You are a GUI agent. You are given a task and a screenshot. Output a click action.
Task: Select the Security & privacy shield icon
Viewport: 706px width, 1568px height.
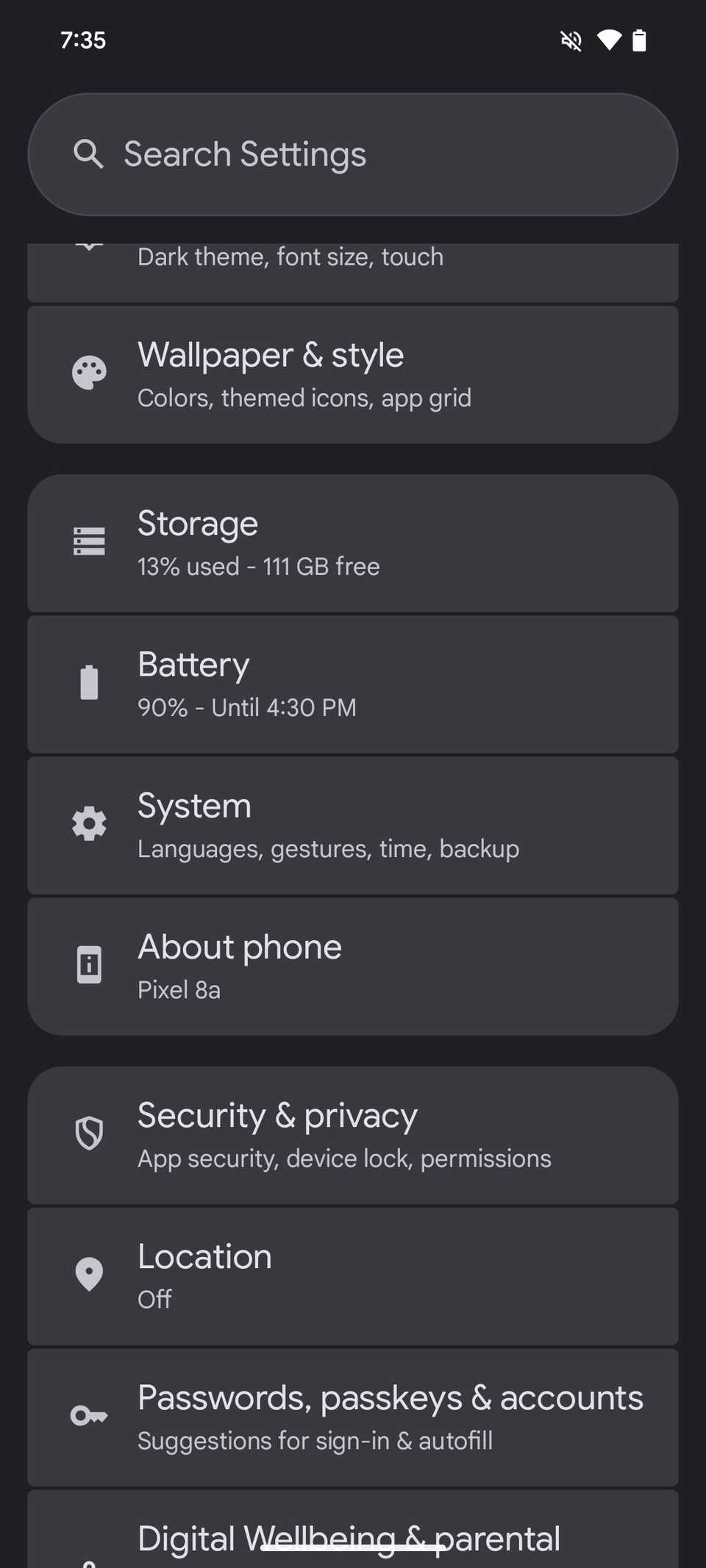pos(88,1134)
